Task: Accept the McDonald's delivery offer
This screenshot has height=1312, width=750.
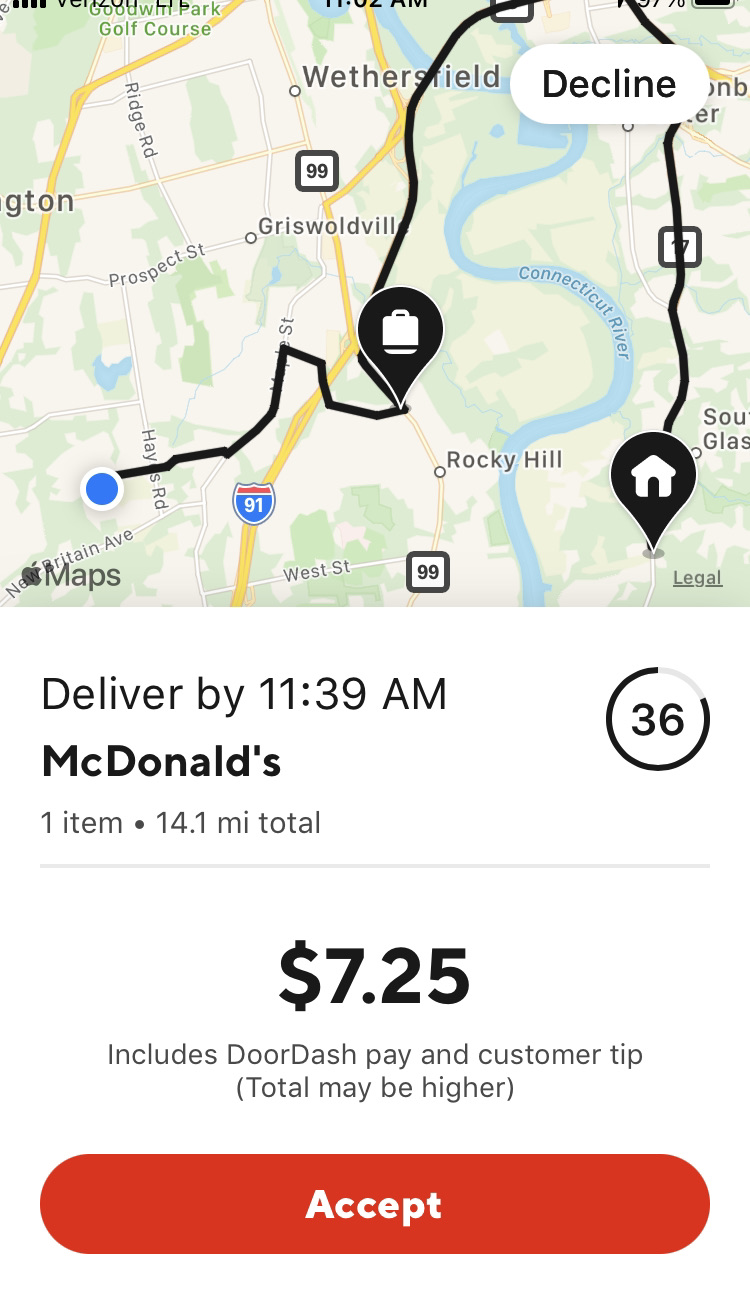Action: tap(375, 1205)
